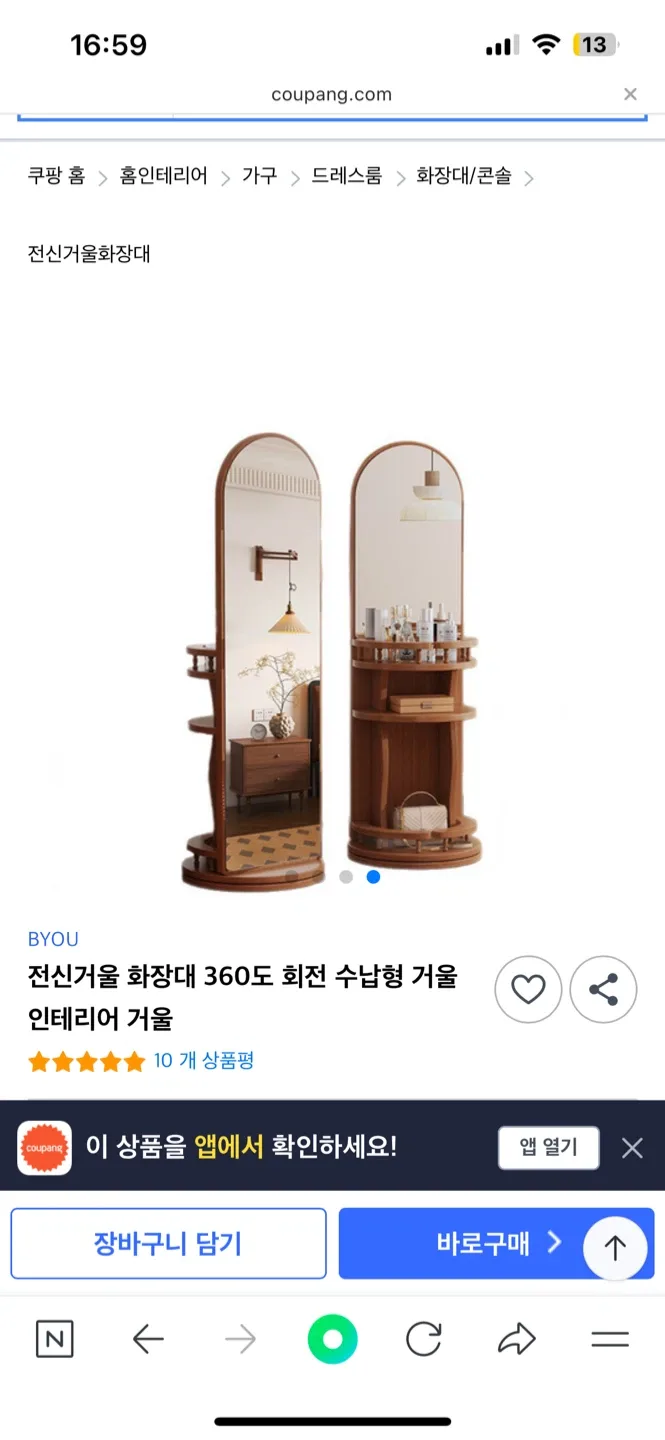View the BYOU brand page
Viewport: 665px width, 1440px height.
pos(53,939)
